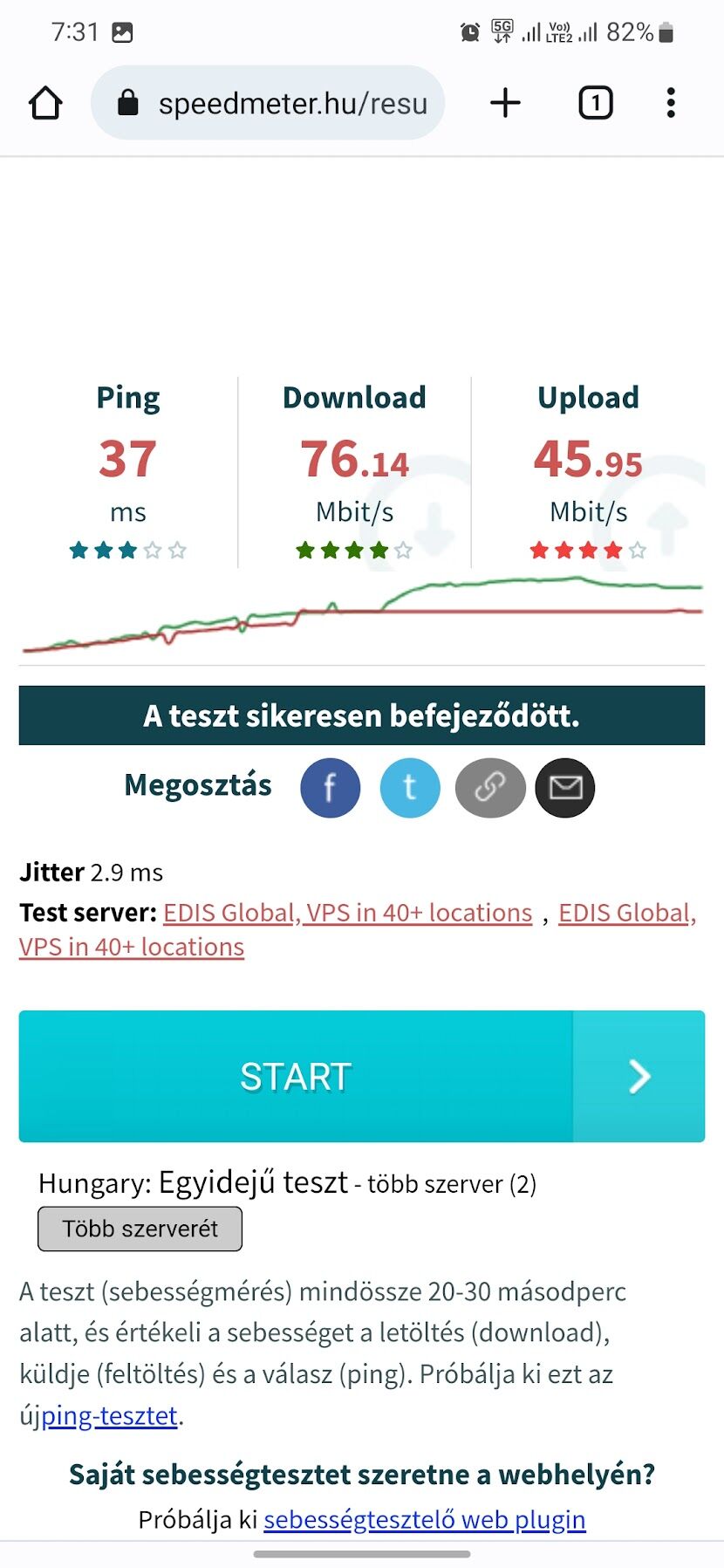Open the browser overflow menu

coord(670,103)
